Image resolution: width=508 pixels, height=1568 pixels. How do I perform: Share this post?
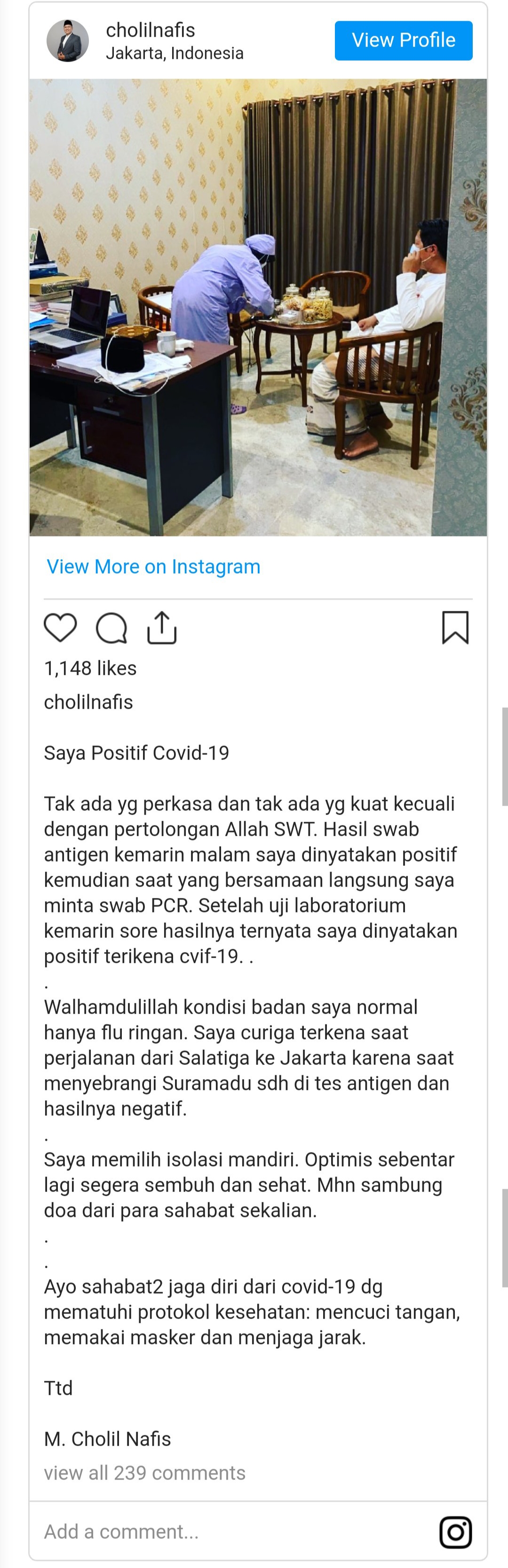[x=162, y=628]
